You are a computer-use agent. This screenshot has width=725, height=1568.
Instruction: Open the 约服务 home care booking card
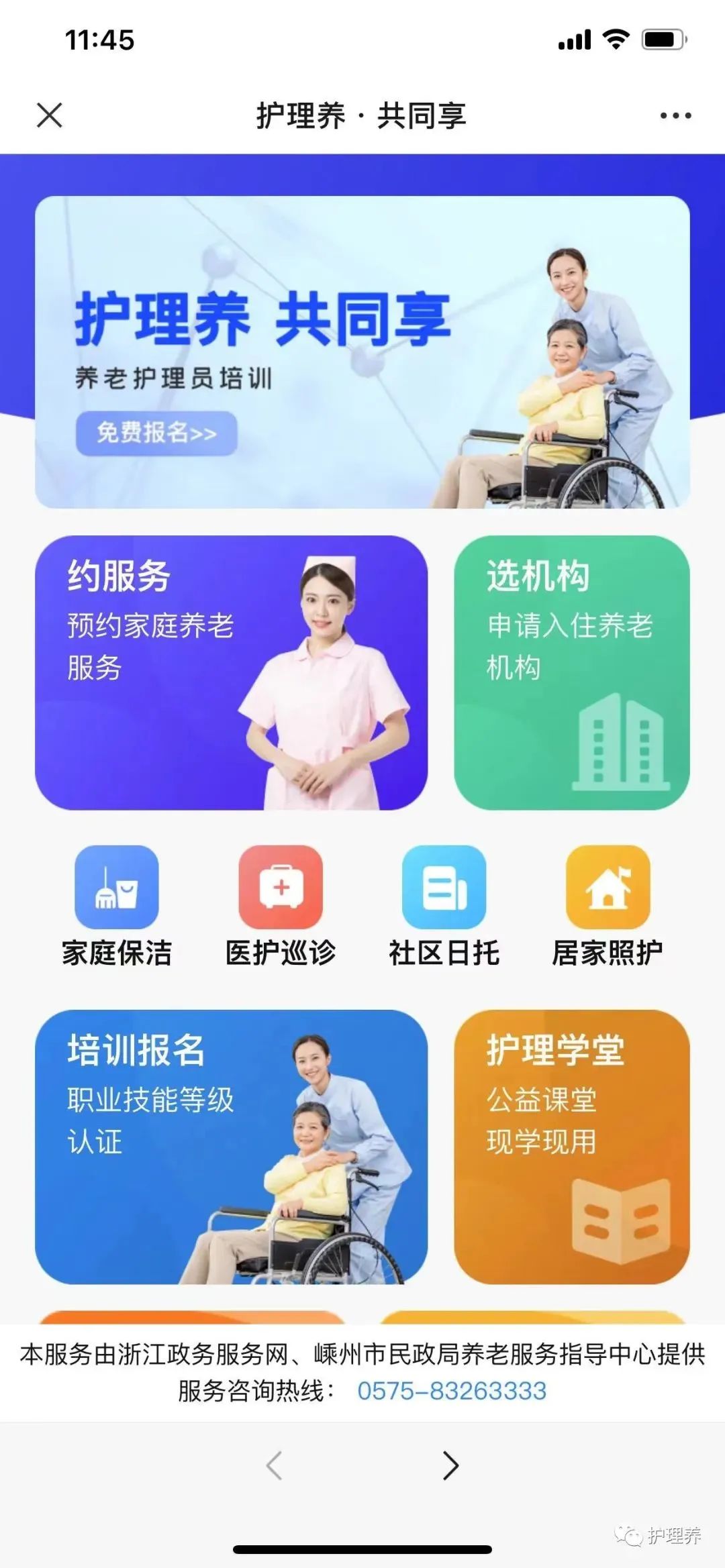(231, 672)
